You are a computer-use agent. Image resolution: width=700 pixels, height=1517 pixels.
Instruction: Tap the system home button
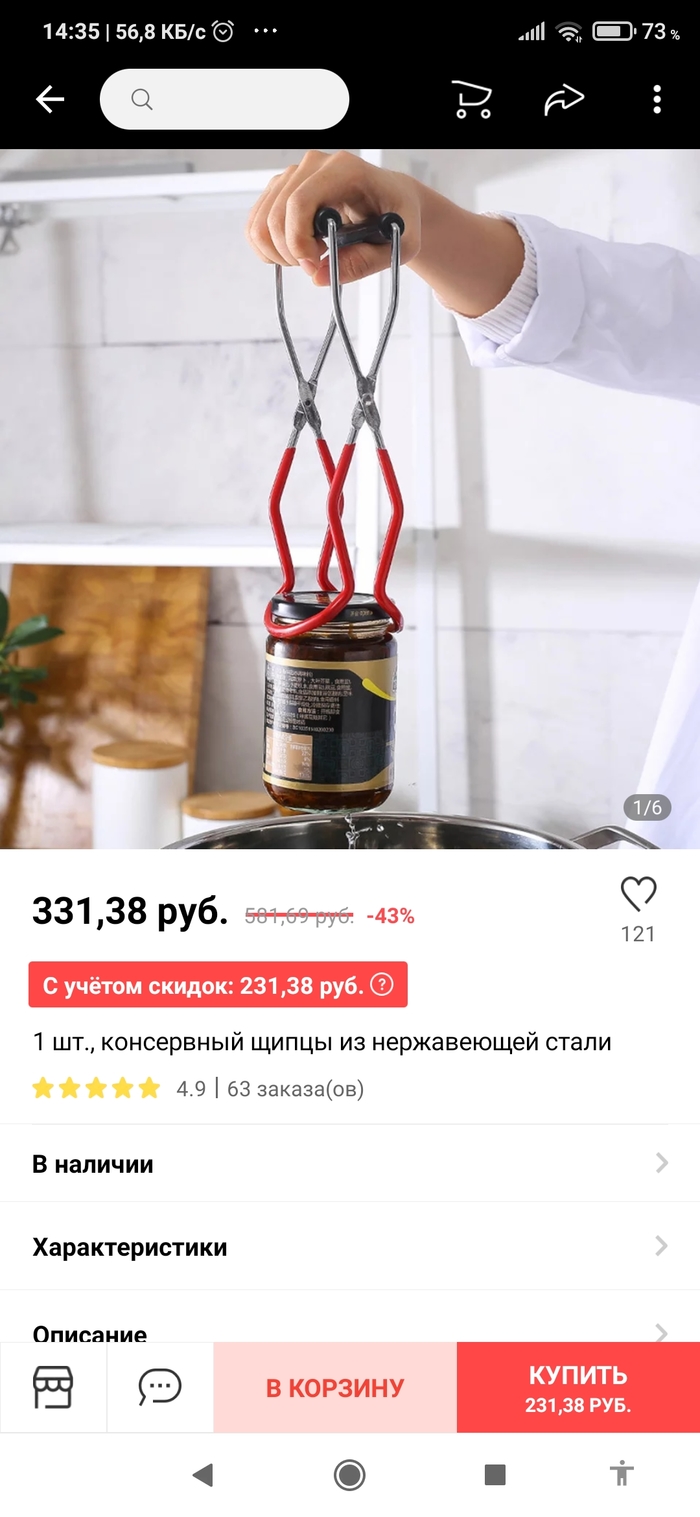tap(349, 1474)
